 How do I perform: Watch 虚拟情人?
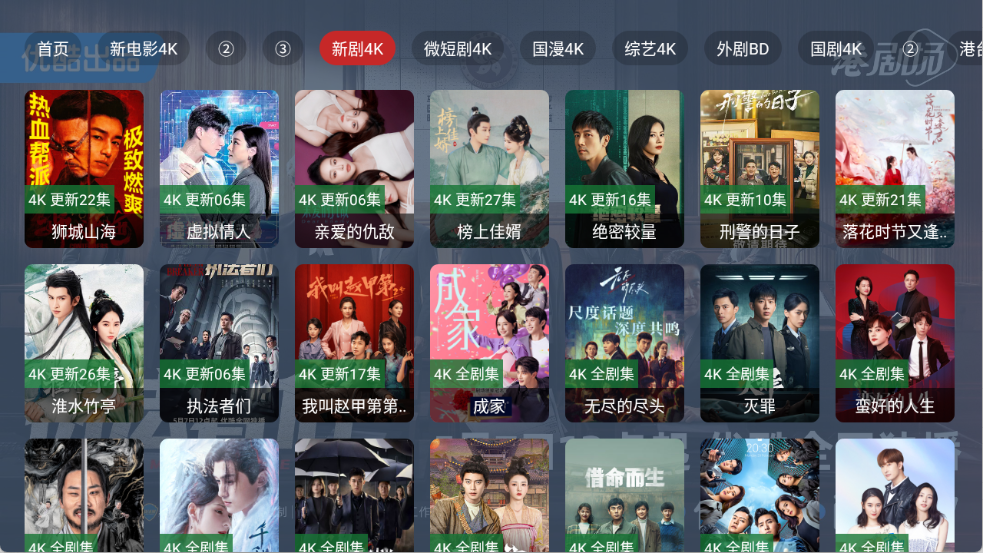pos(219,168)
